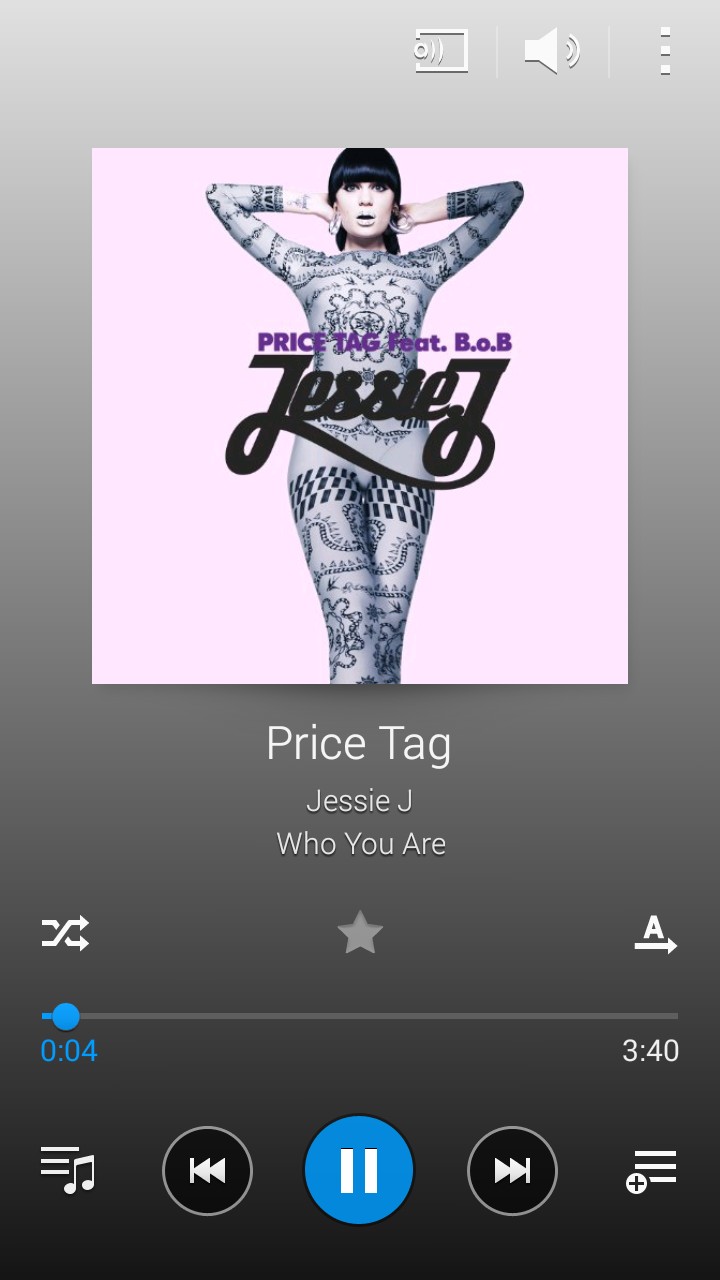Mark Price Tag as favorite
This screenshot has height=1280, width=720.
[360, 933]
